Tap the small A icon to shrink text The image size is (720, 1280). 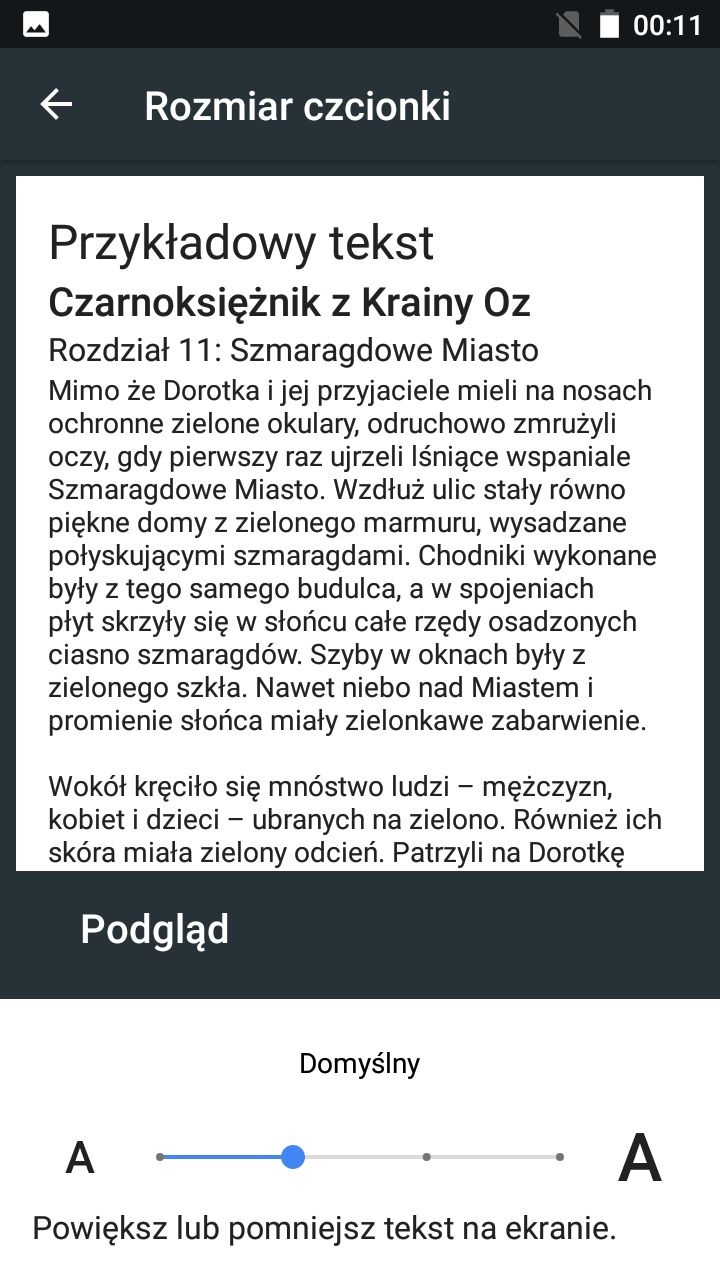(x=79, y=1157)
